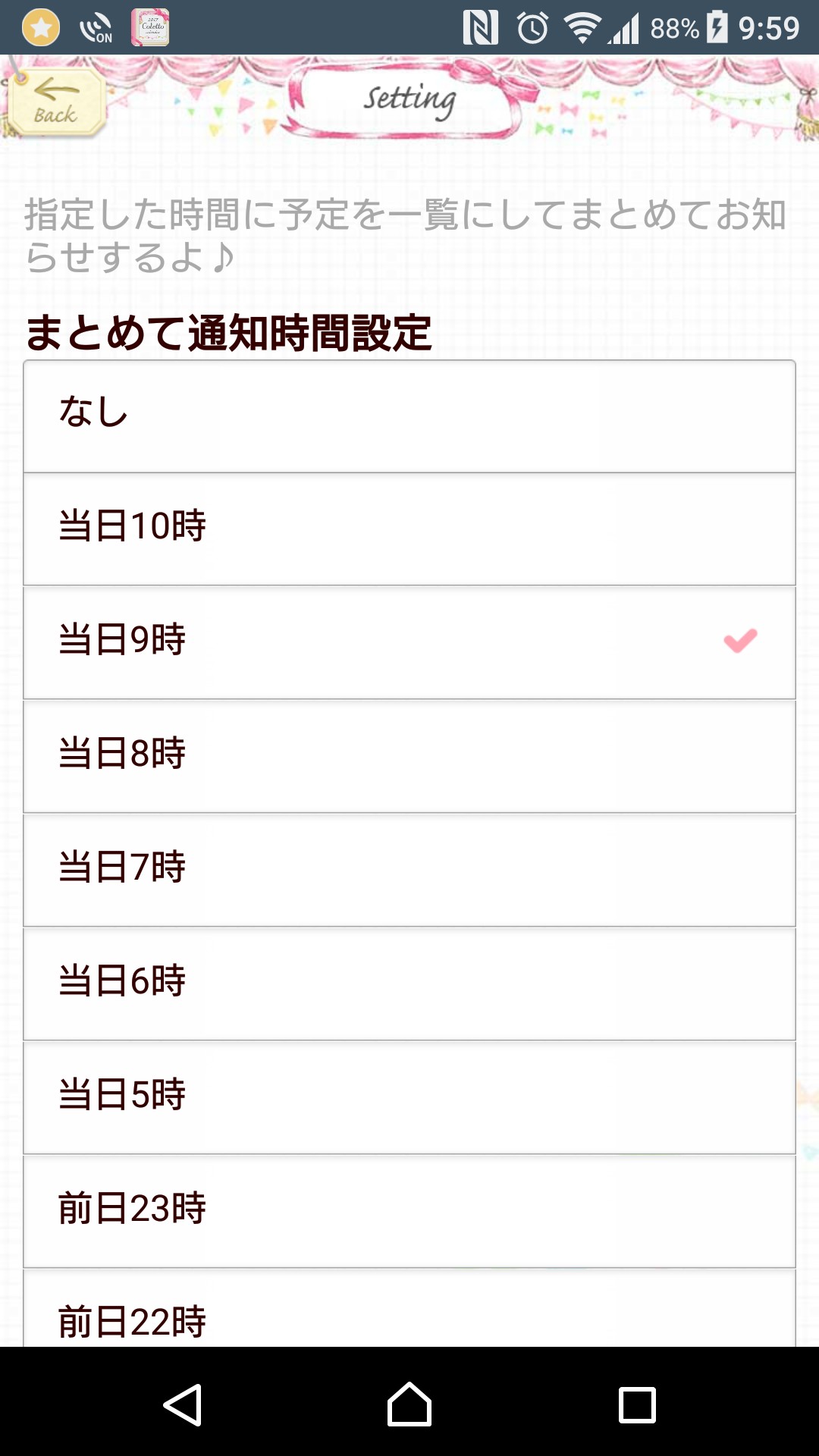Open recent apps from the navigation bar
819x1456 pixels.
637,1404
